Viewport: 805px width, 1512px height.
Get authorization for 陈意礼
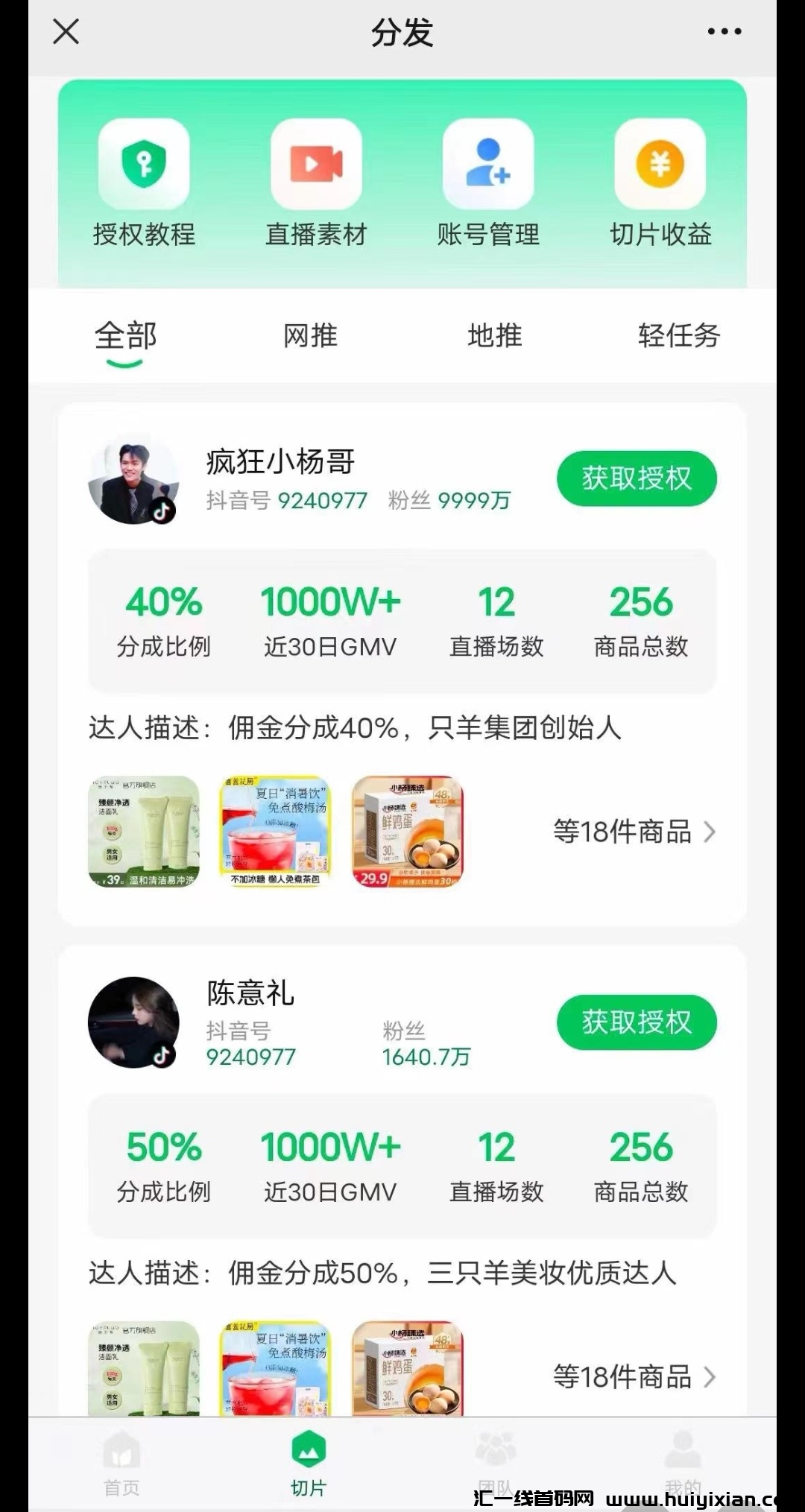[x=637, y=1022]
